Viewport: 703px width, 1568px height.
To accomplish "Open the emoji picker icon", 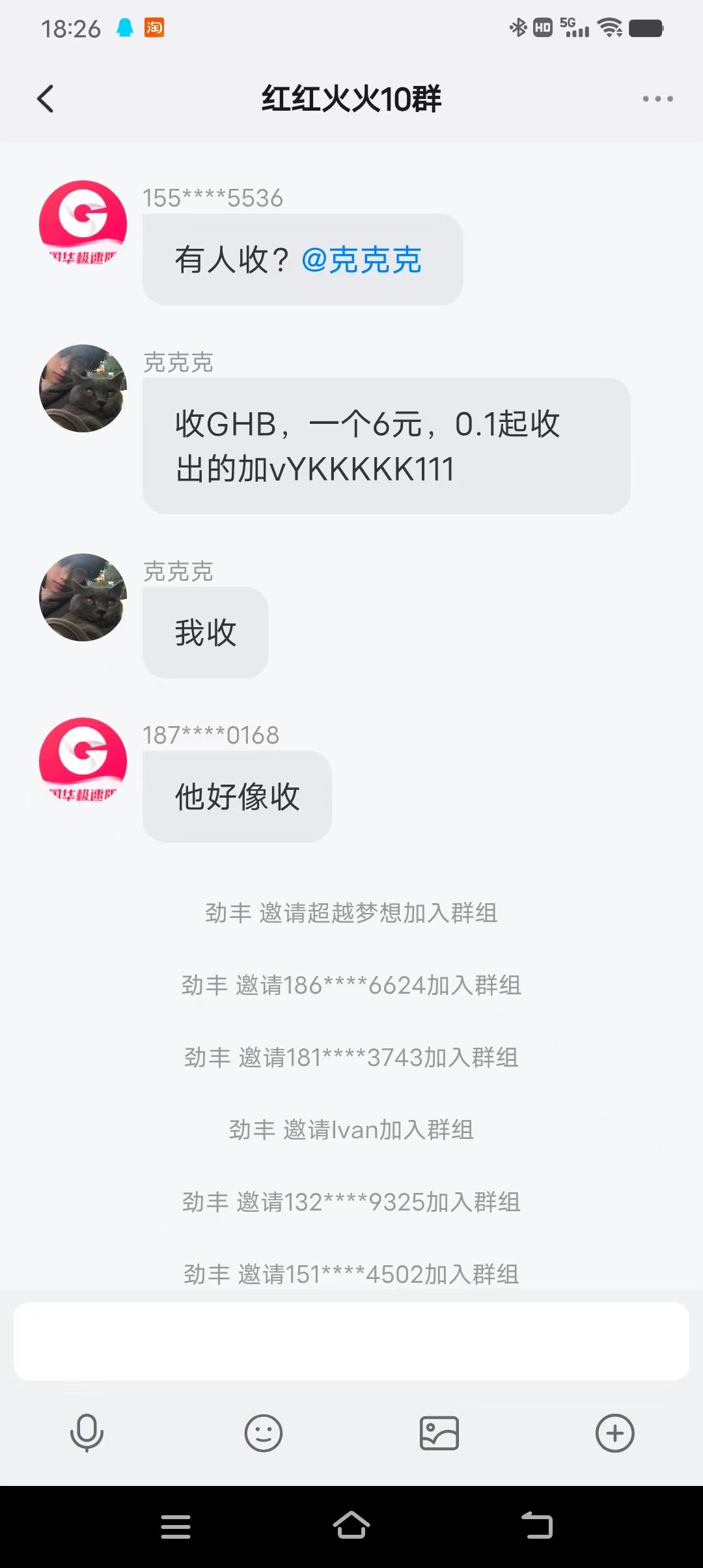I will tap(264, 1433).
